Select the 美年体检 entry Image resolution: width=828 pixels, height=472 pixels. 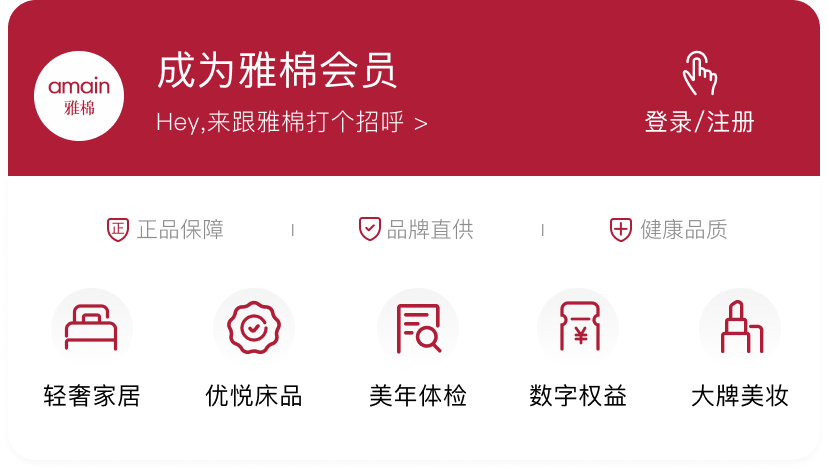tap(417, 349)
